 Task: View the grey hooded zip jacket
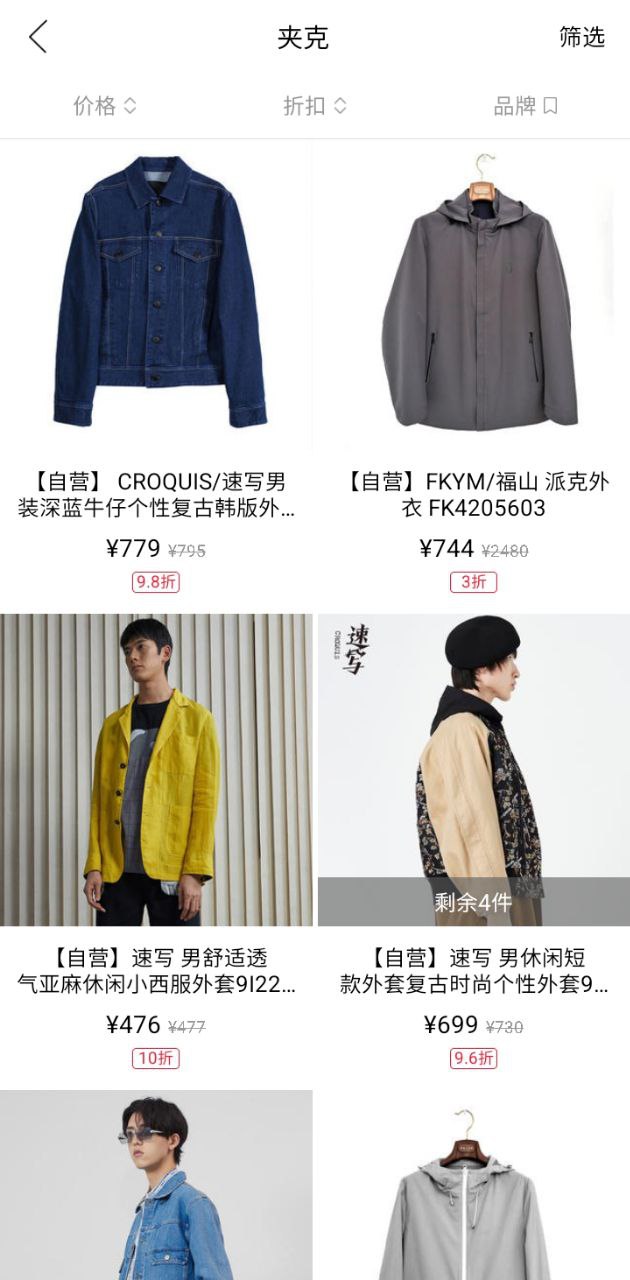pyautogui.click(x=474, y=1185)
